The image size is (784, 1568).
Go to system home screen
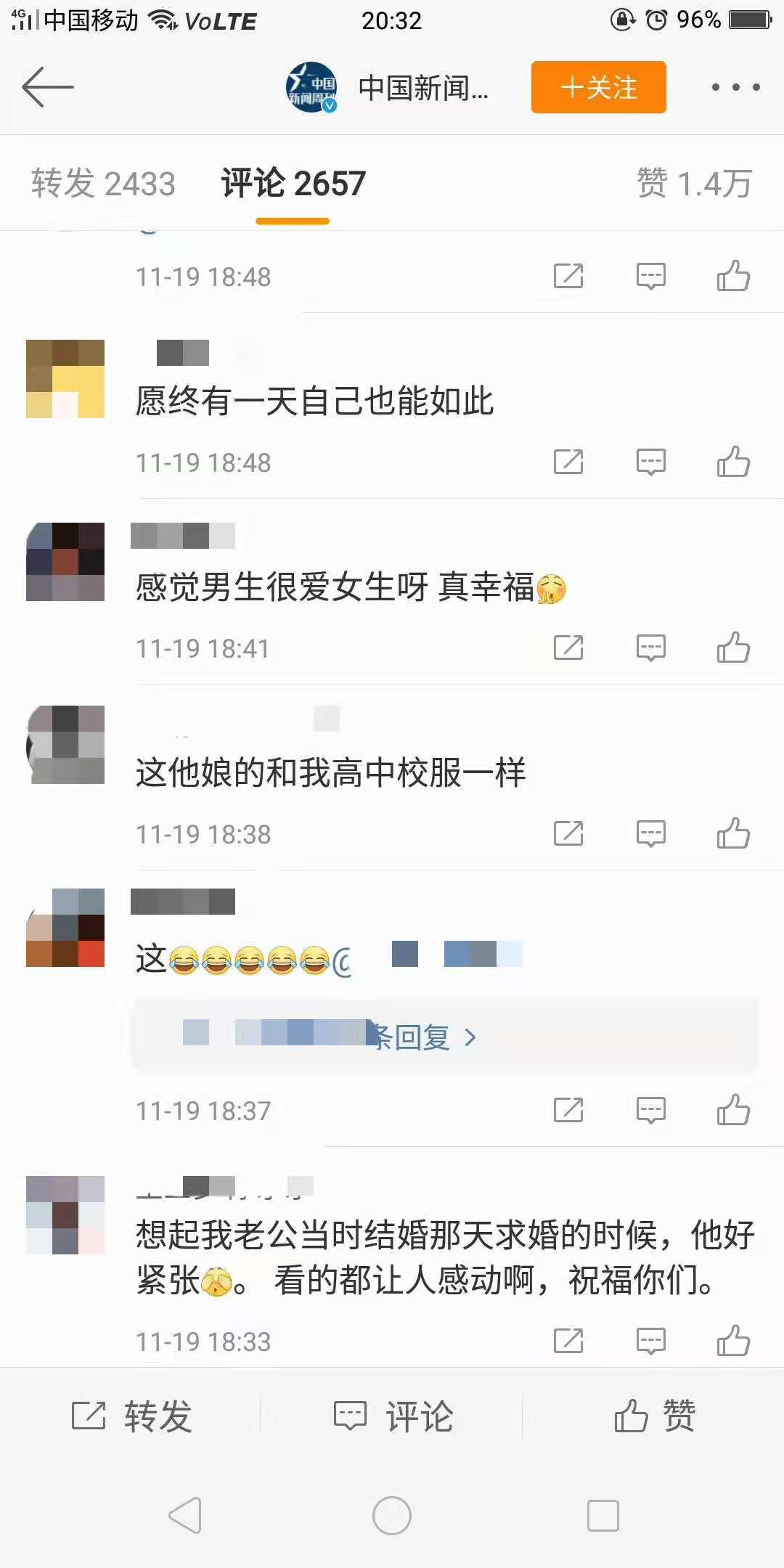392,1516
